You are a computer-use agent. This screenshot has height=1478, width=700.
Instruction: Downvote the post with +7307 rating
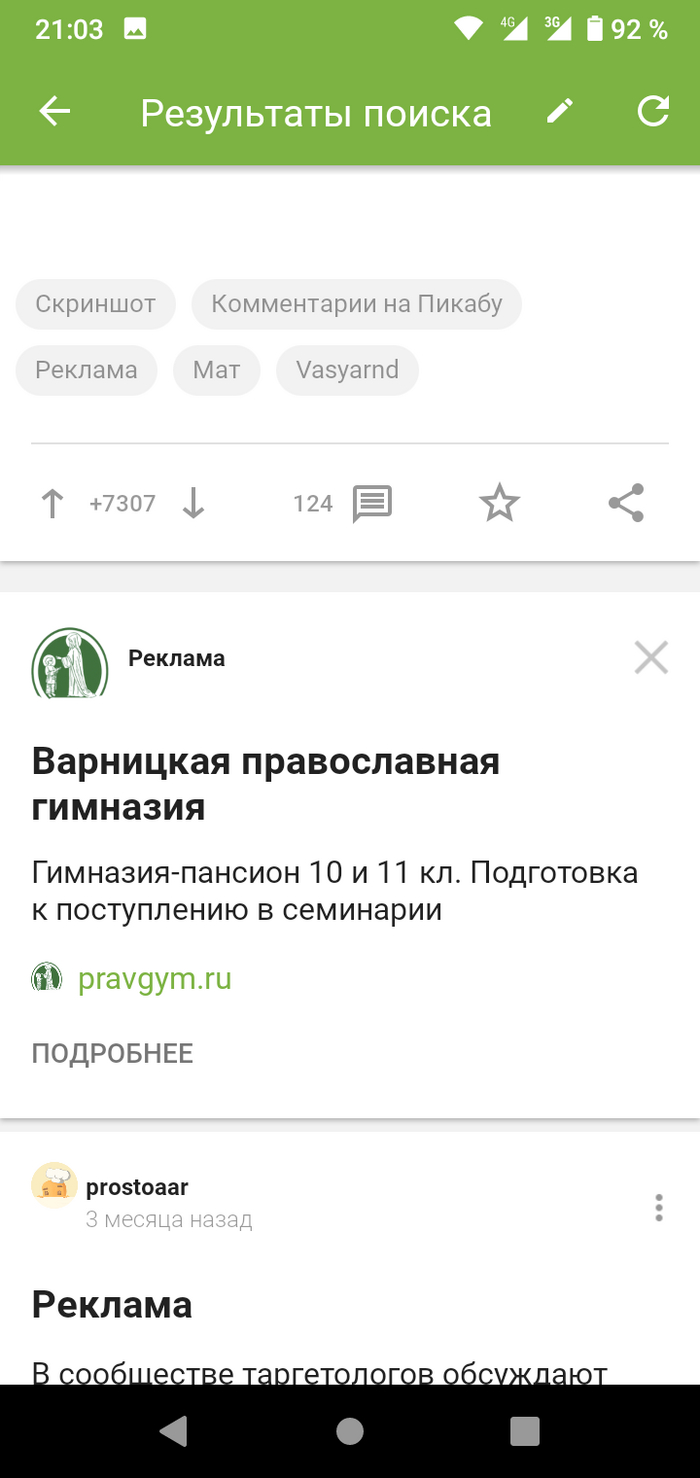tap(193, 504)
